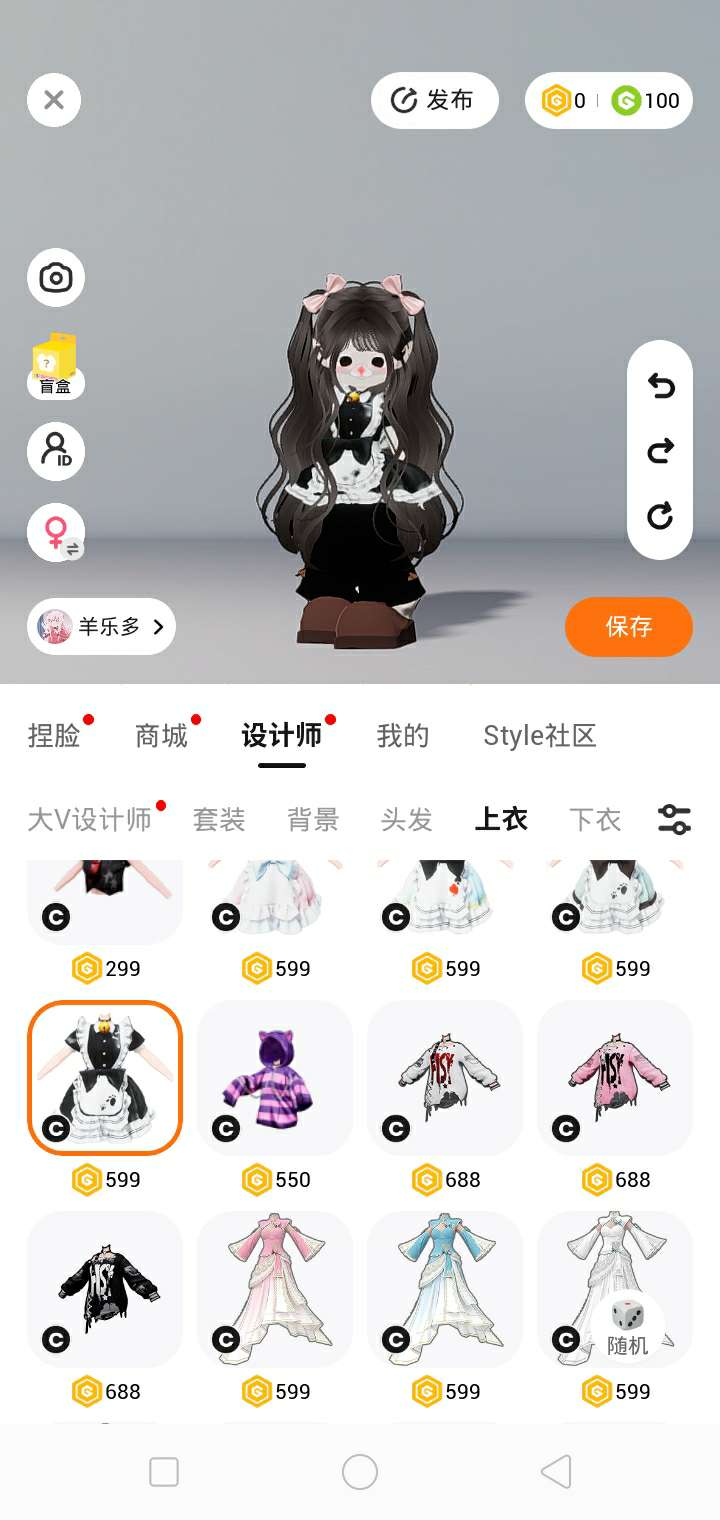Redo the last change
This screenshot has width=720, height=1520.
[x=660, y=451]
